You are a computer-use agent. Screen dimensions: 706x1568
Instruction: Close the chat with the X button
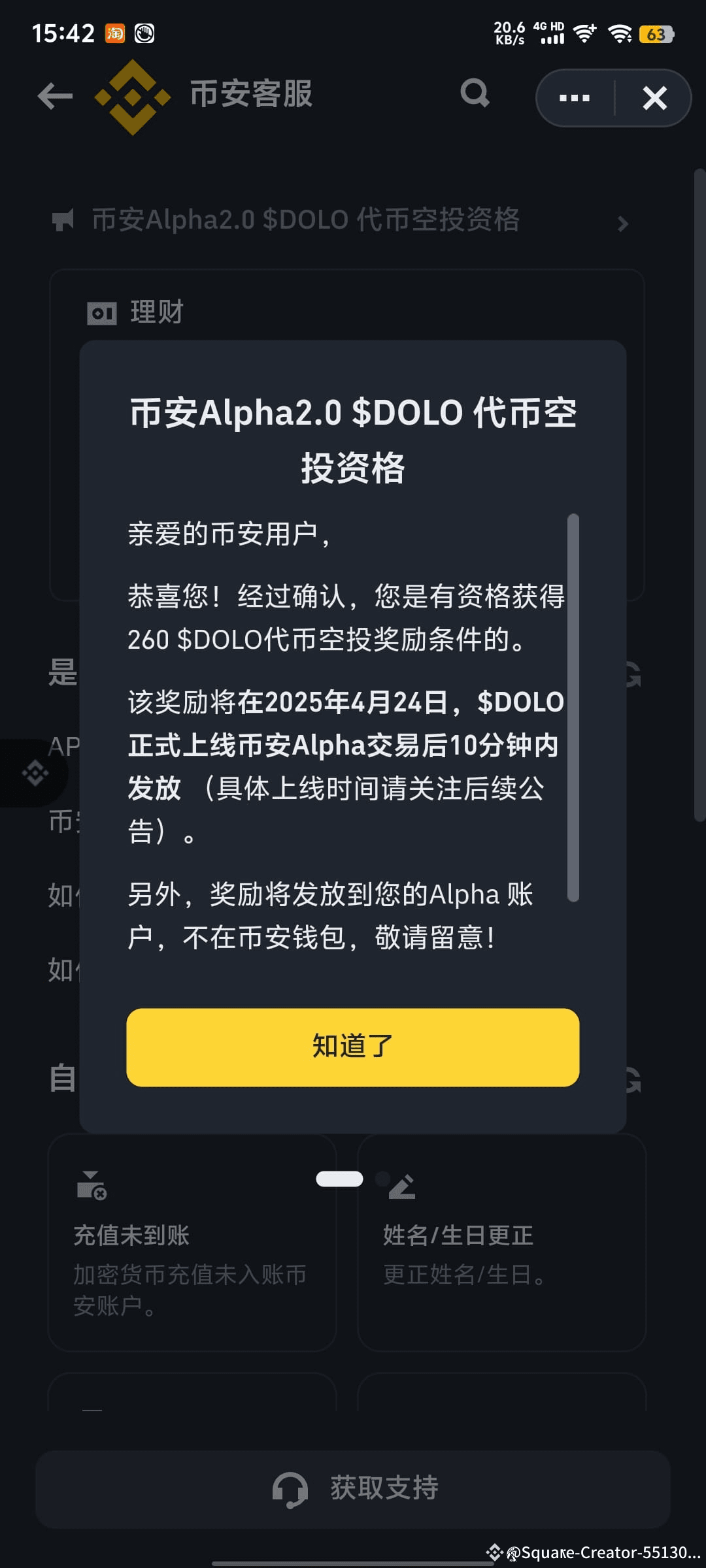click(654, 97)
